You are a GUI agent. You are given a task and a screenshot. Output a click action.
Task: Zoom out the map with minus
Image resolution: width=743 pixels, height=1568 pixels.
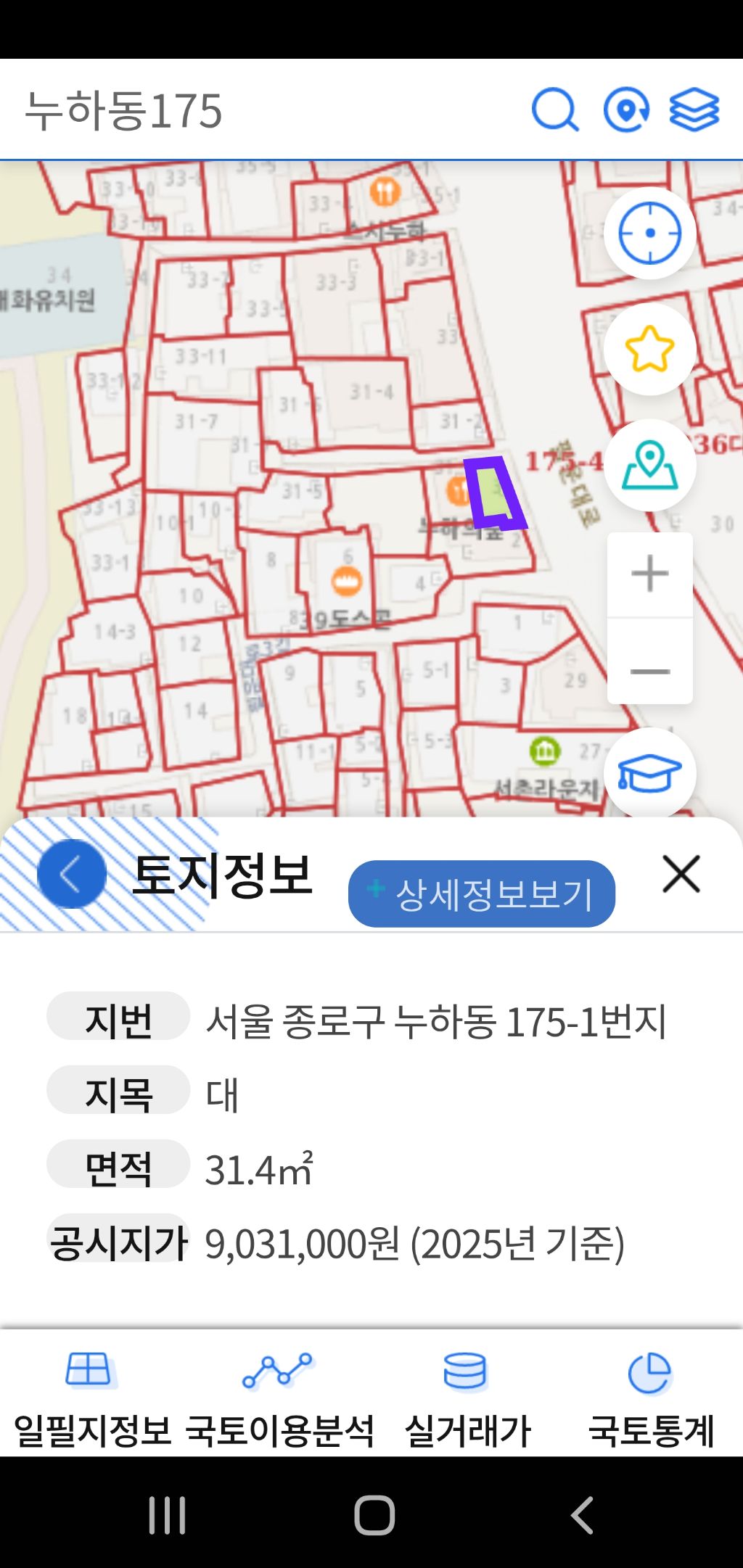tap(649, 672)
